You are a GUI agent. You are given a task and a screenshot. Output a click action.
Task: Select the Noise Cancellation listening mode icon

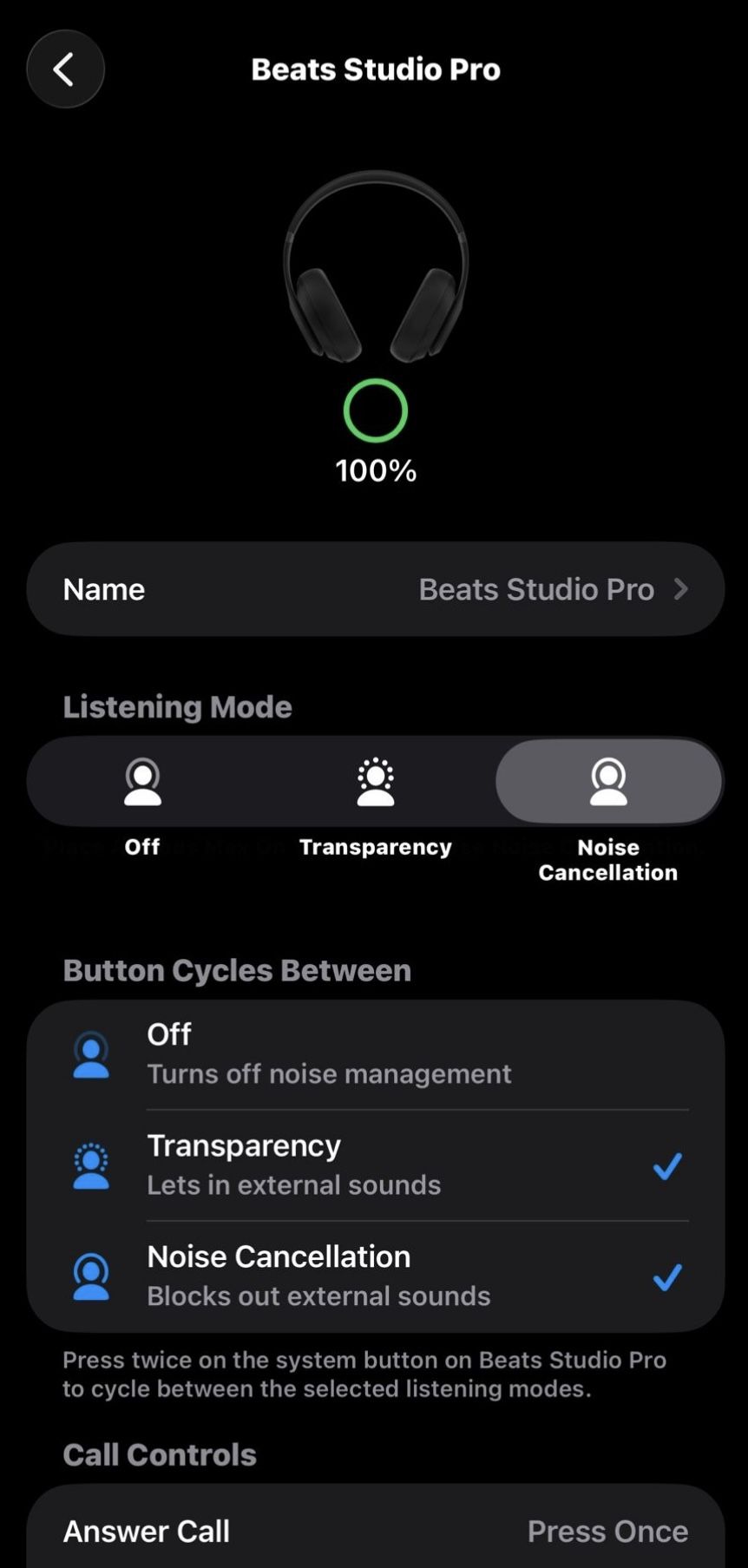(607, 781)
